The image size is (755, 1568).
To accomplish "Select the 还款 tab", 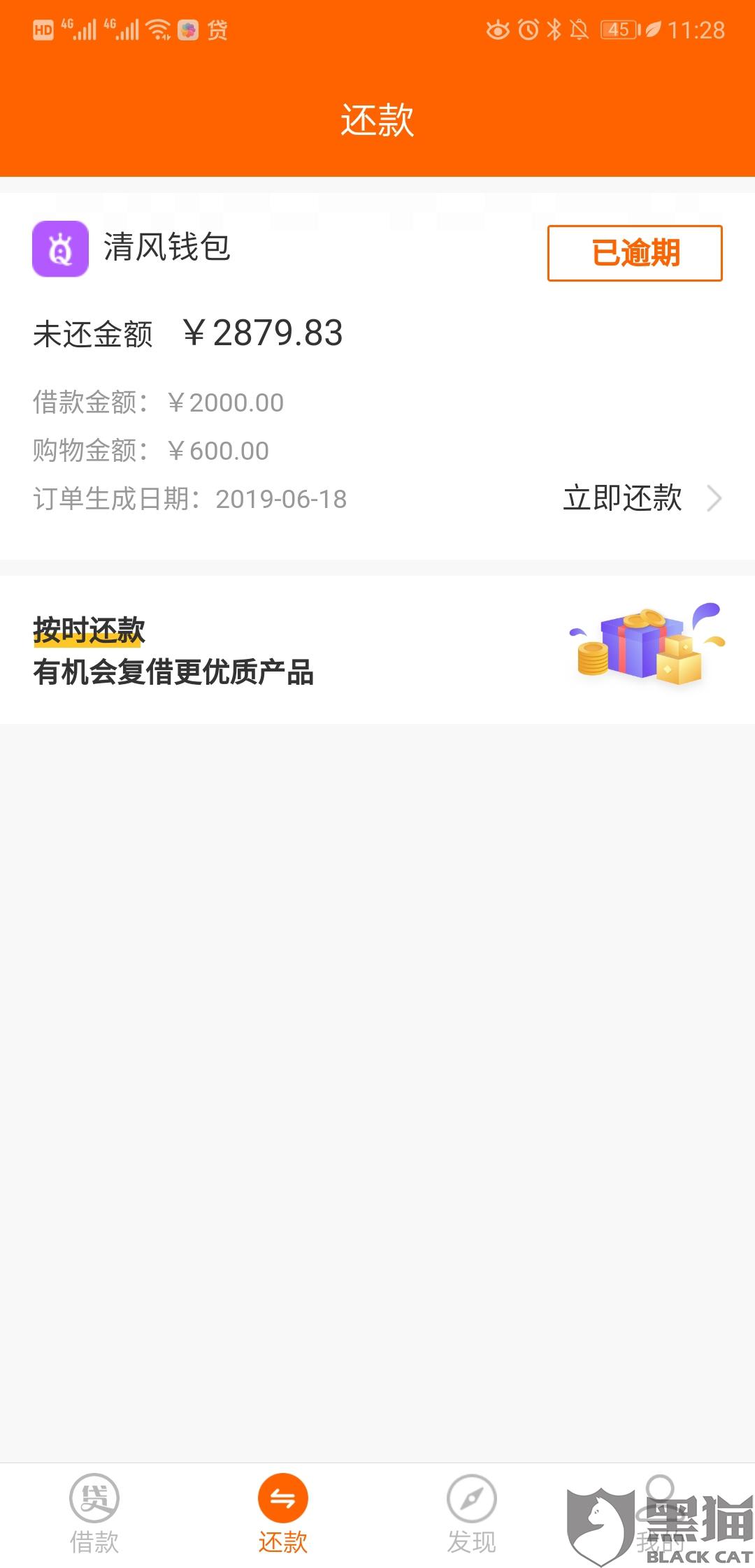I will click(283, 1513).
